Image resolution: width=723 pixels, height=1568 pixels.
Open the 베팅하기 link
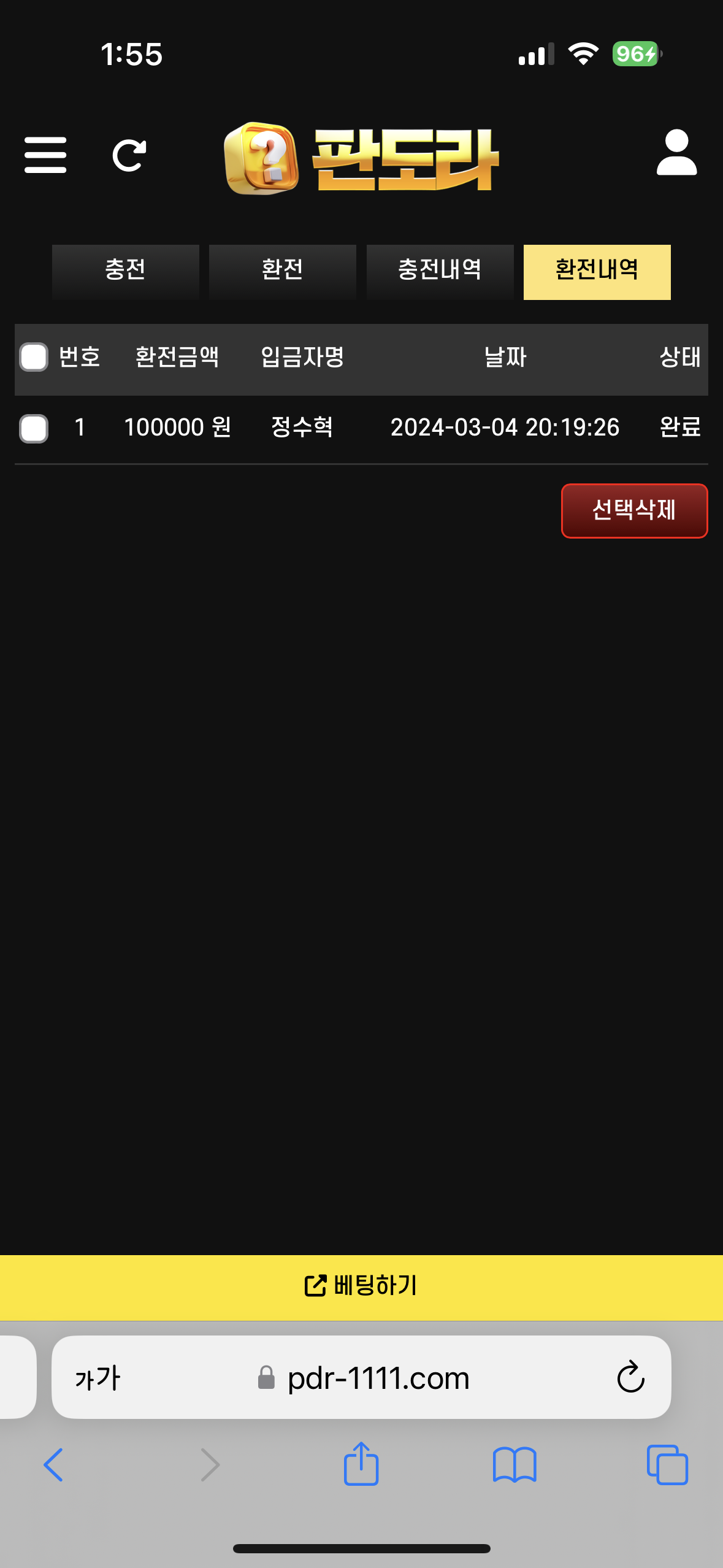click(x=361, y=1286)
